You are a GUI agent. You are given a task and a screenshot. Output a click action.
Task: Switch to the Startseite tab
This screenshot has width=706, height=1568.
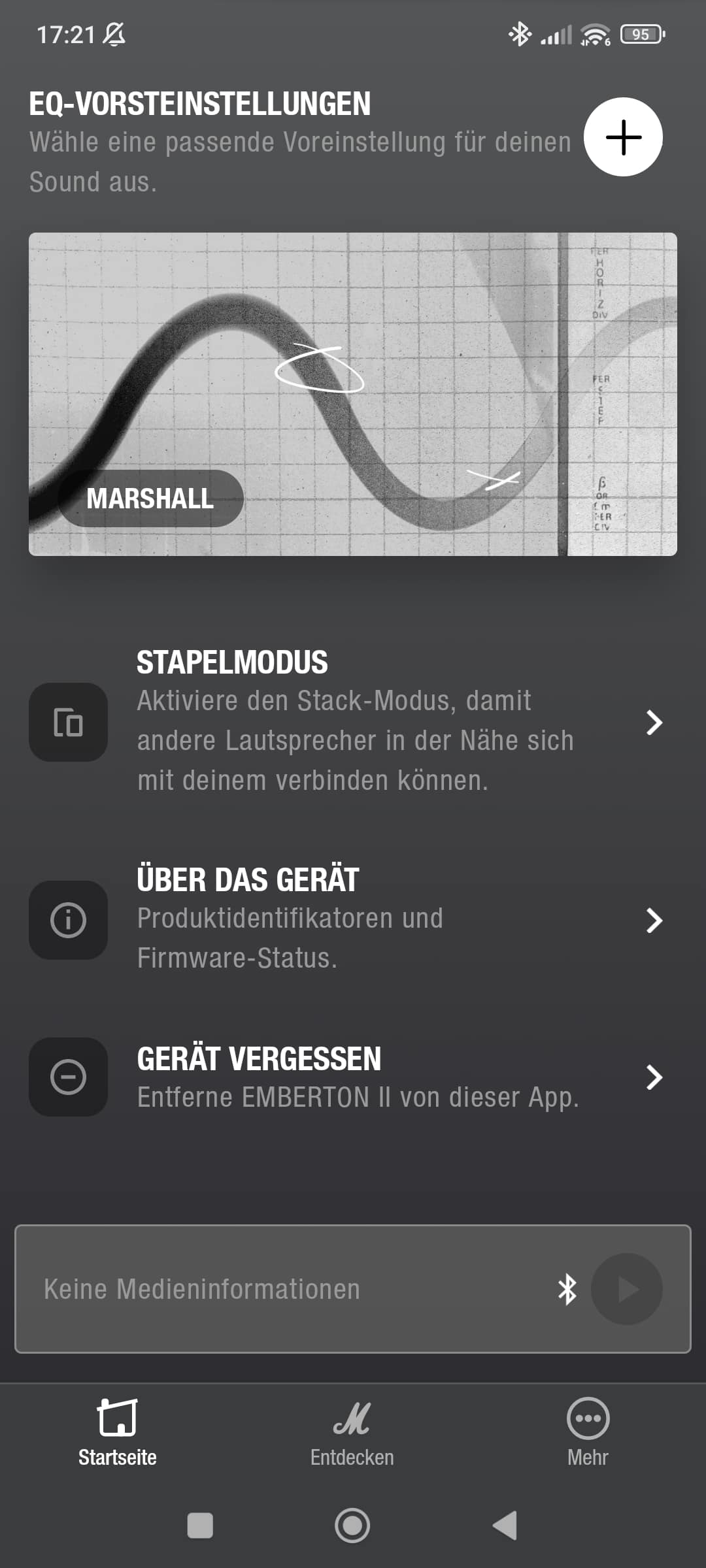click(x=118, y=1432)
